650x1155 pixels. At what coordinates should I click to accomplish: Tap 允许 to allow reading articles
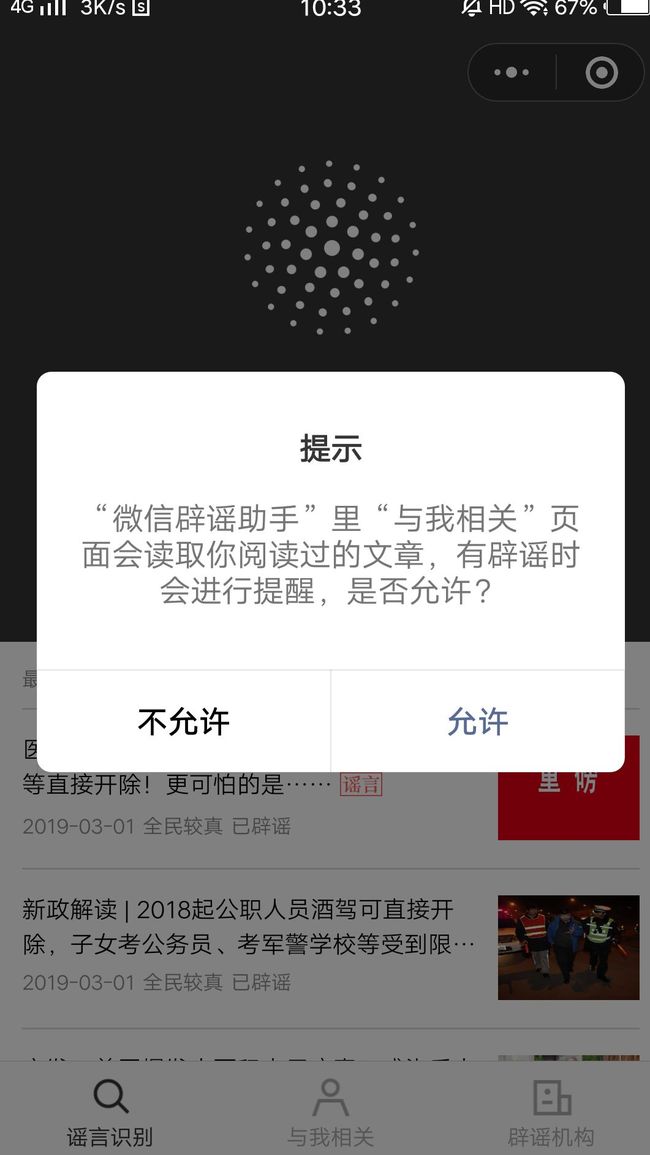tap(478, 721)
